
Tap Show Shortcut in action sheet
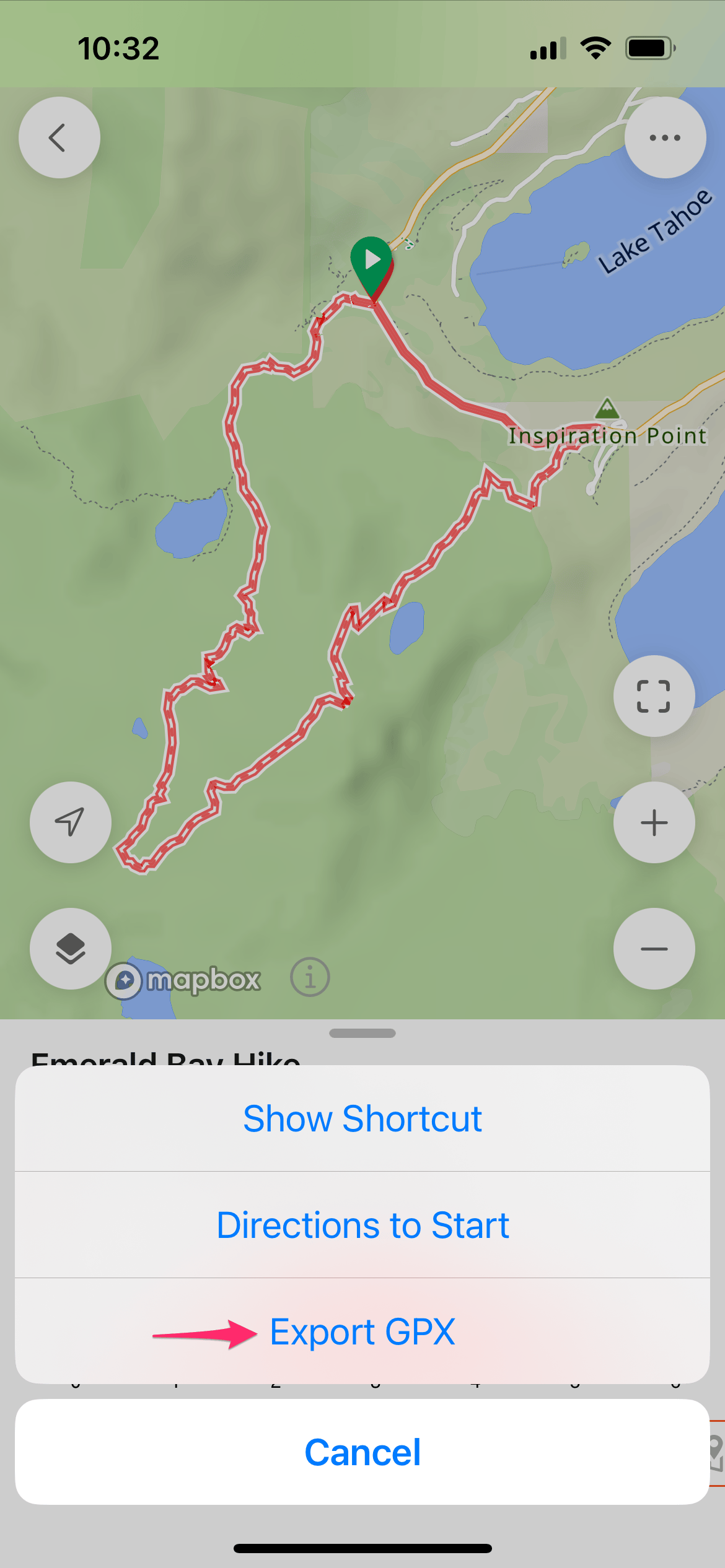362,1118
